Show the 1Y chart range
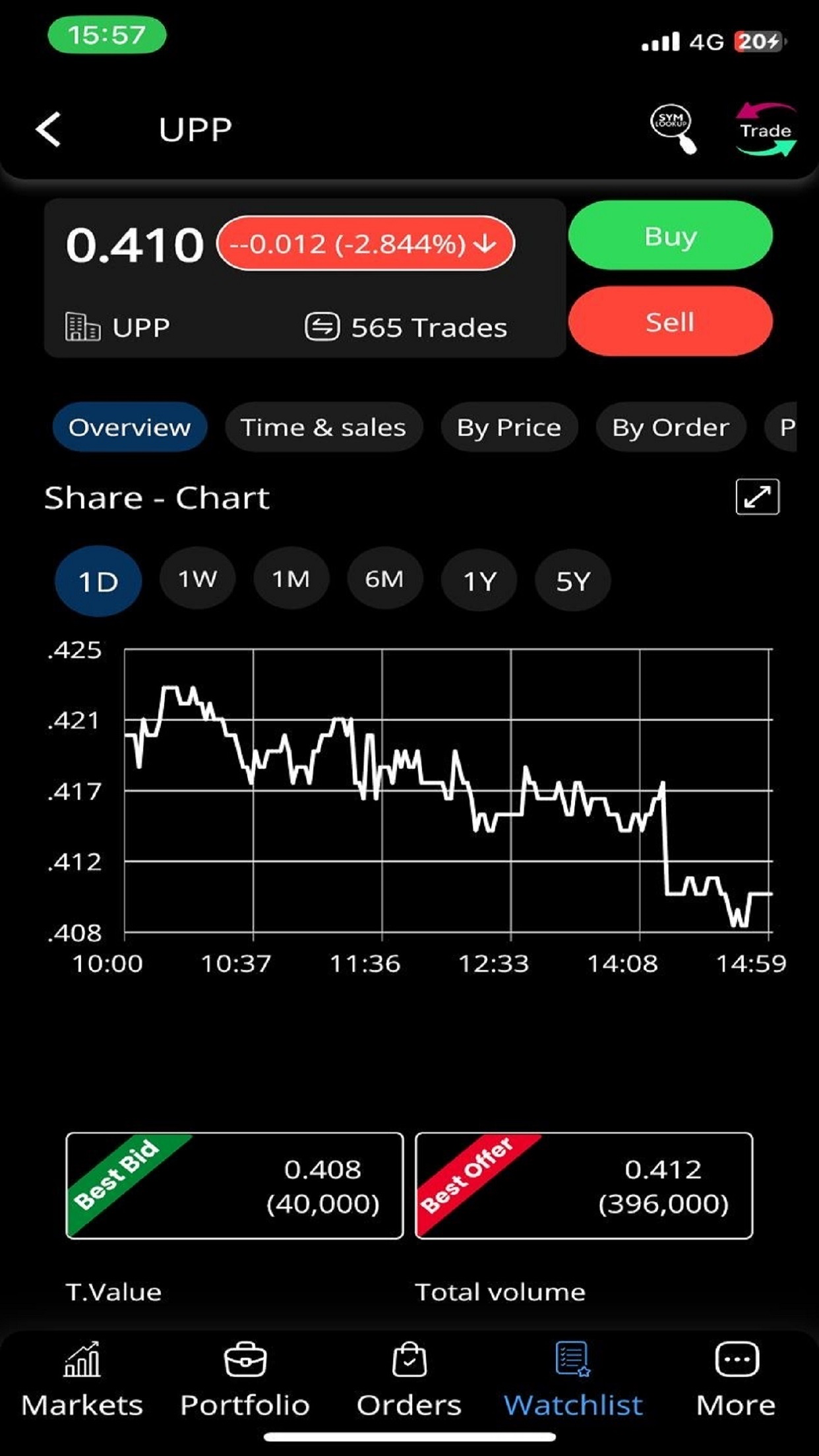The image size is (819, 1456). [479, 580]
